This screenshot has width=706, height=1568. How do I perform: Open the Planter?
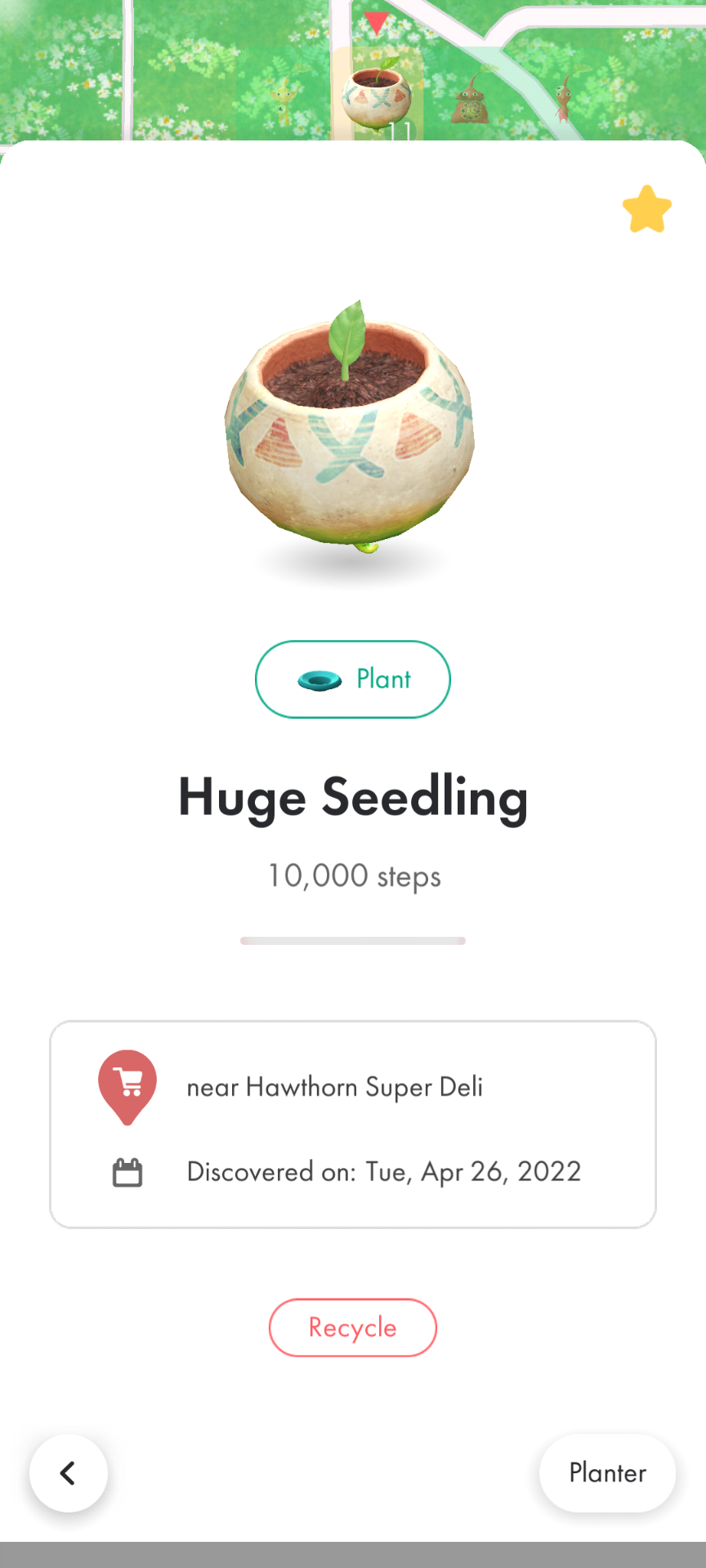tap(607, 1472)
